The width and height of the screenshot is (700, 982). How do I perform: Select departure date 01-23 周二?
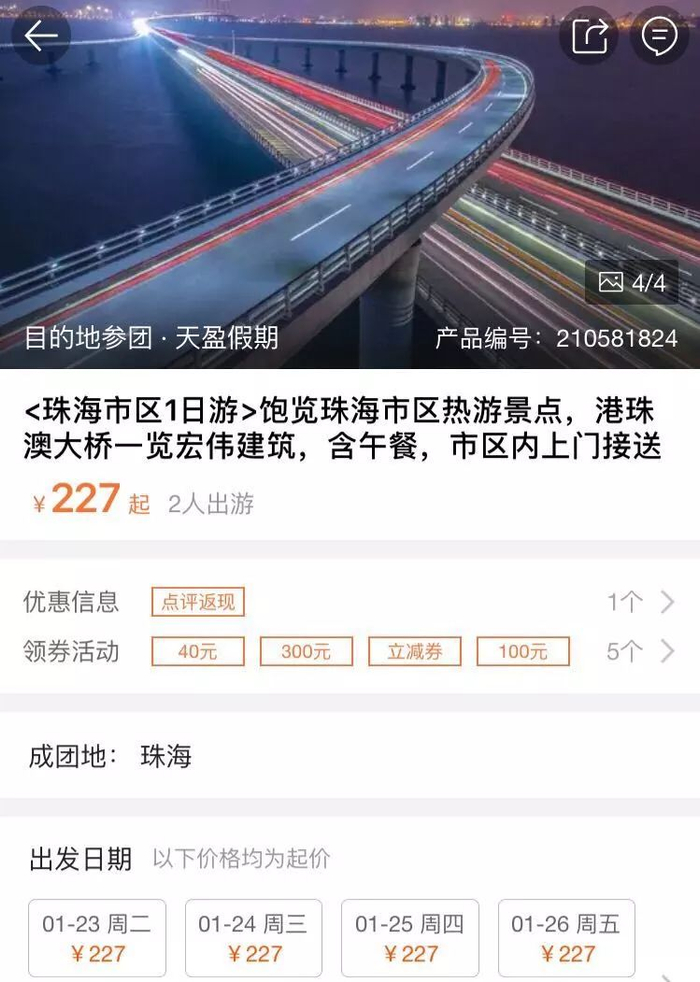(97, 938)
